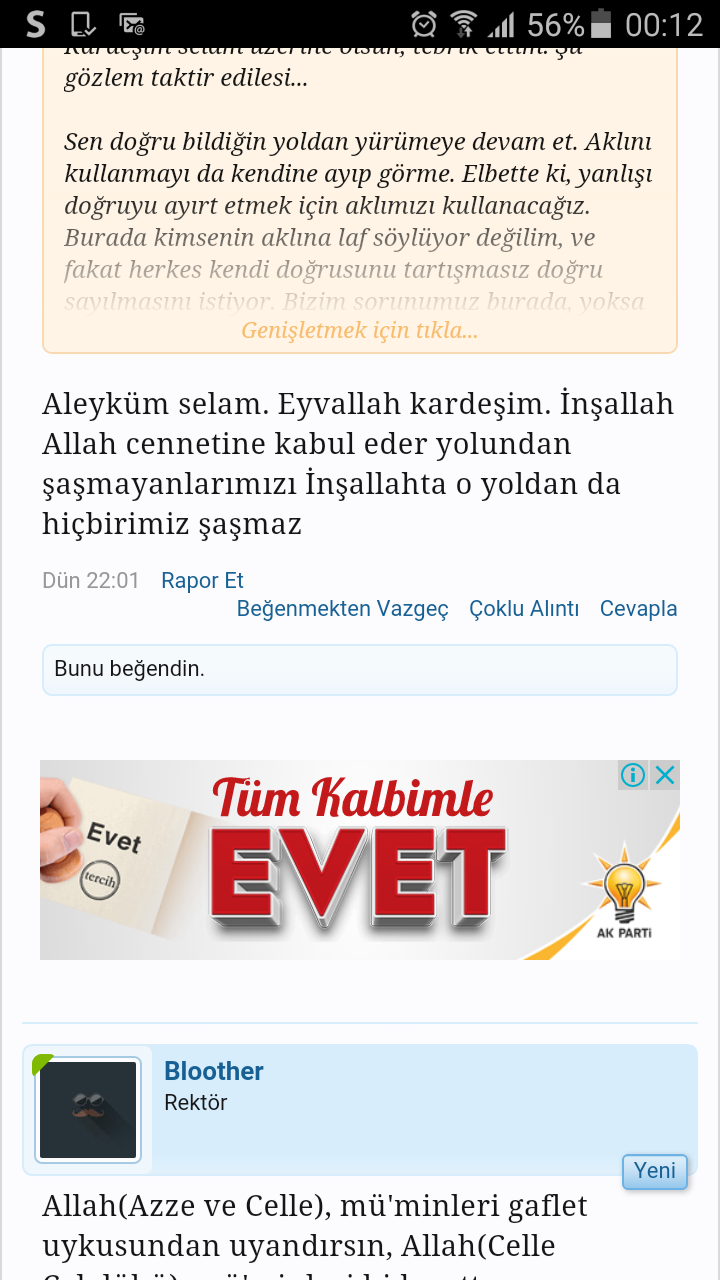Viewport: 720px width, 1280px height.
Task: View Bloother's avatar picture
Action: 88,1110
